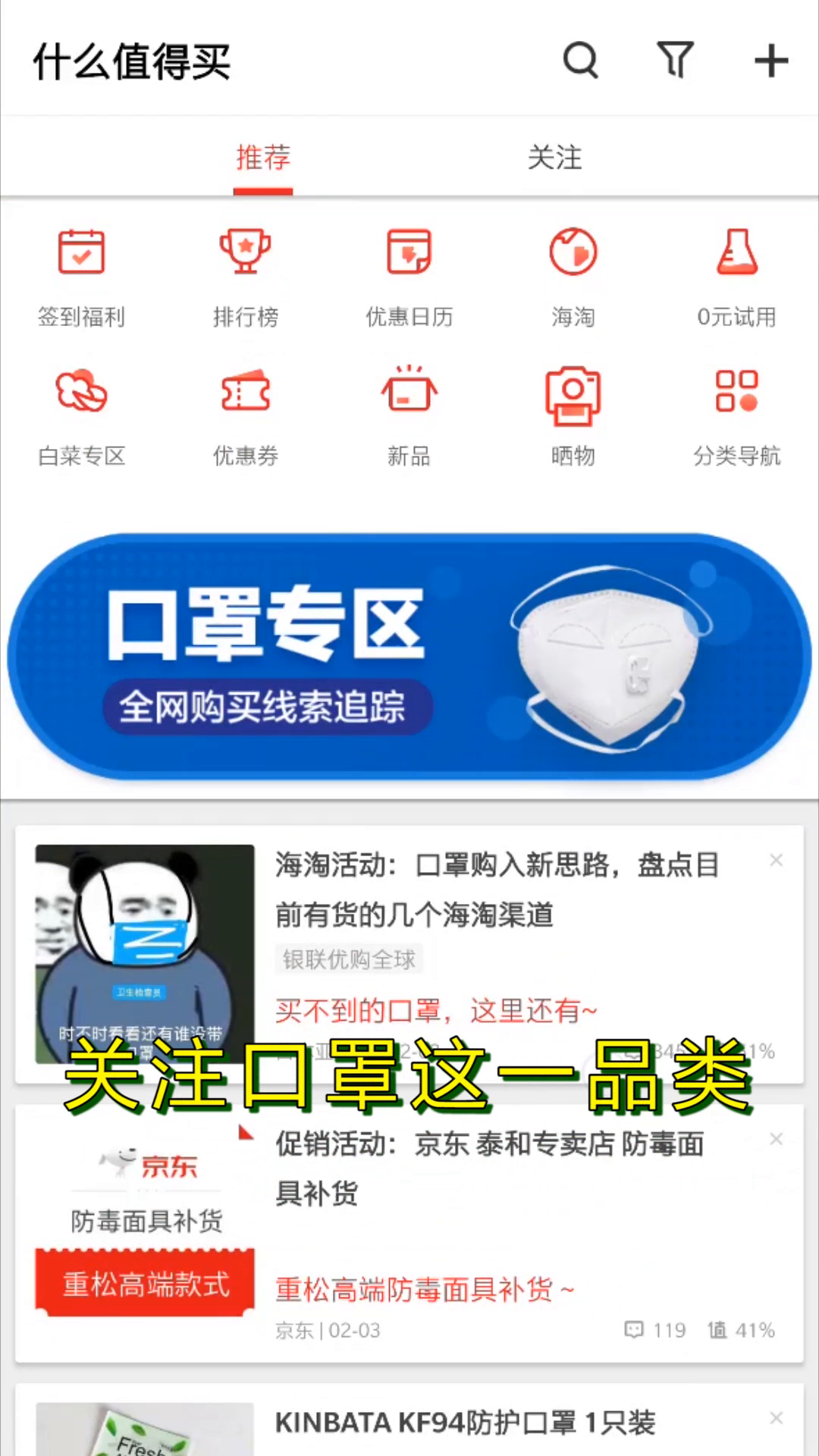Screen dimensions: 819x1456
Task: Open the search magnifier icon
Action: coord(581,61)
